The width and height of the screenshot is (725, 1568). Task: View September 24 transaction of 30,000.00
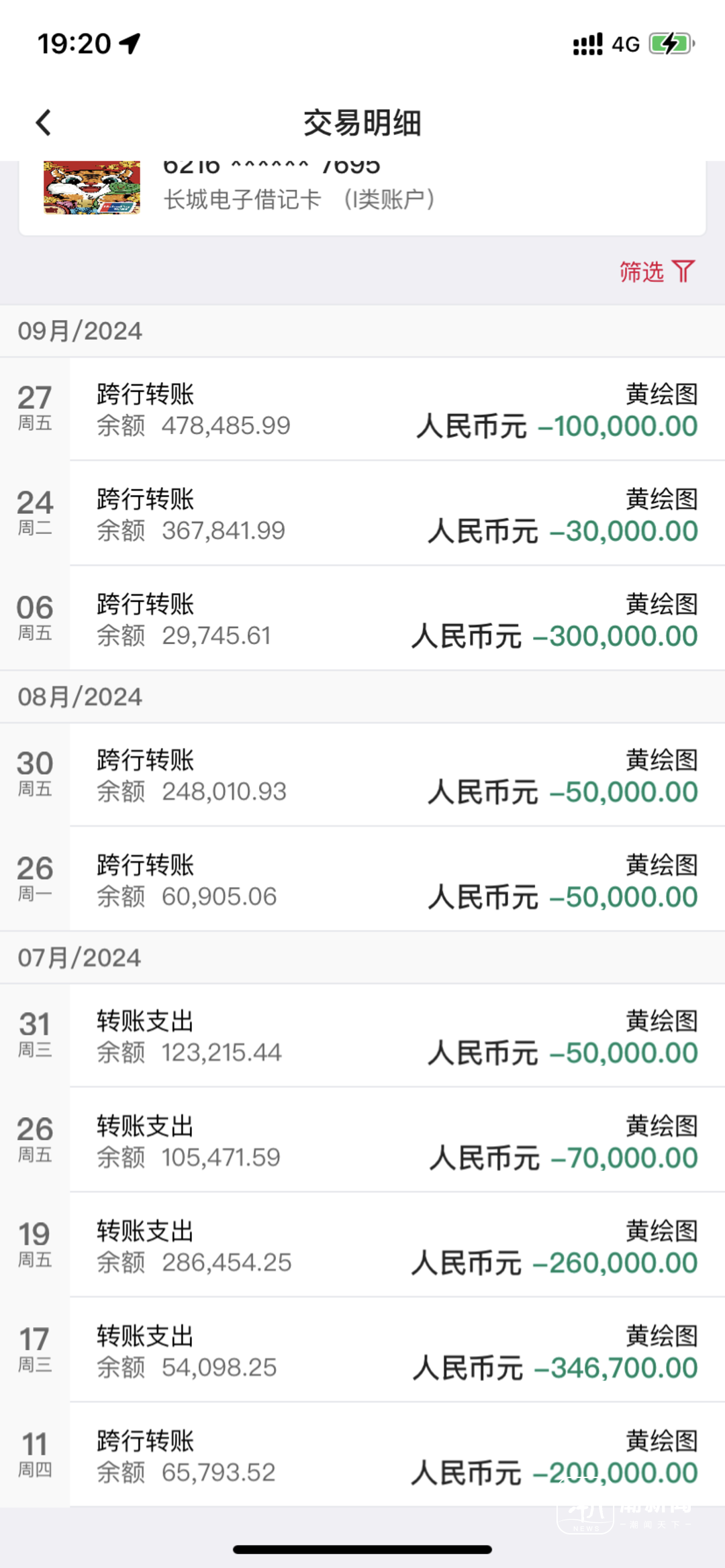point(362,513)
